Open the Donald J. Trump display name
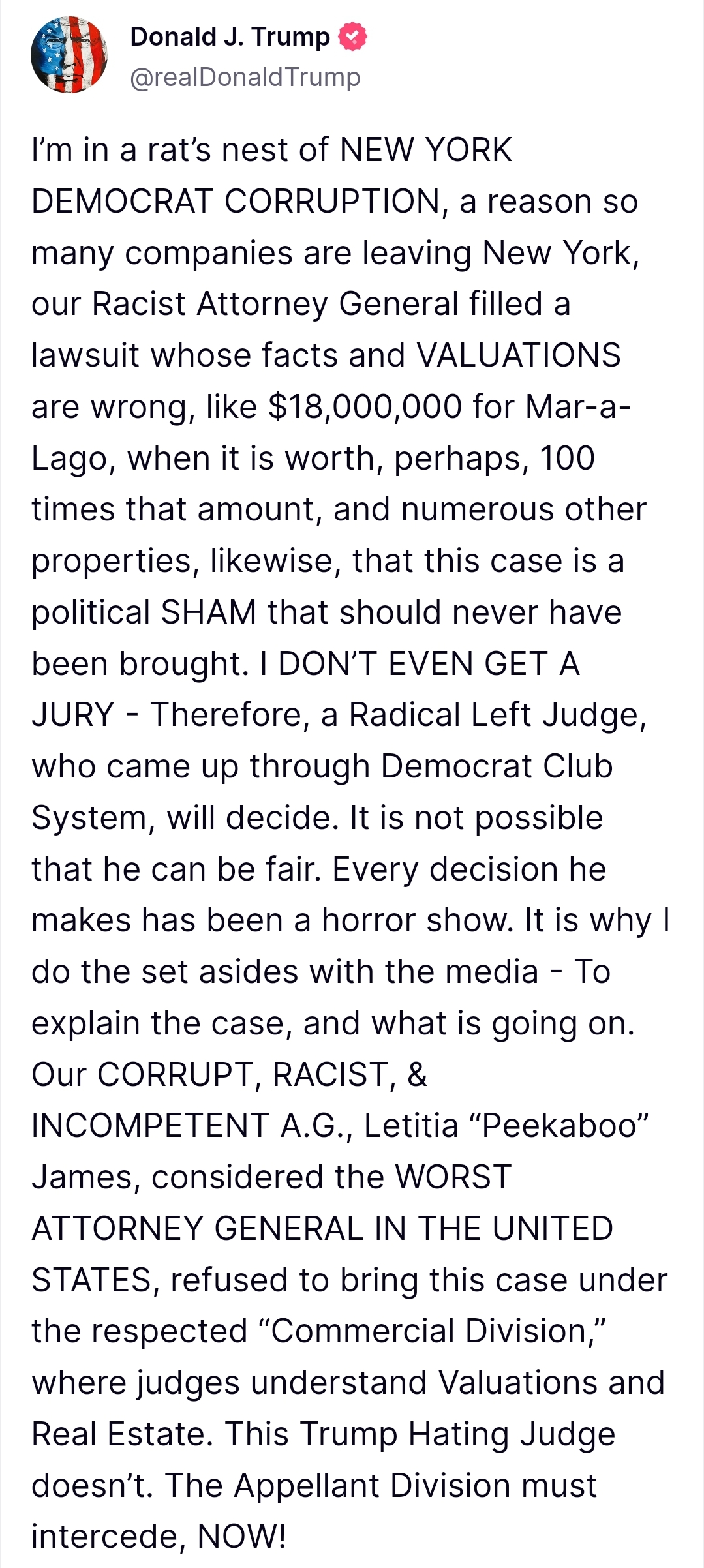Image resolution: width=704 pixels, height=1568 pixels. click(x=230, y=37)
